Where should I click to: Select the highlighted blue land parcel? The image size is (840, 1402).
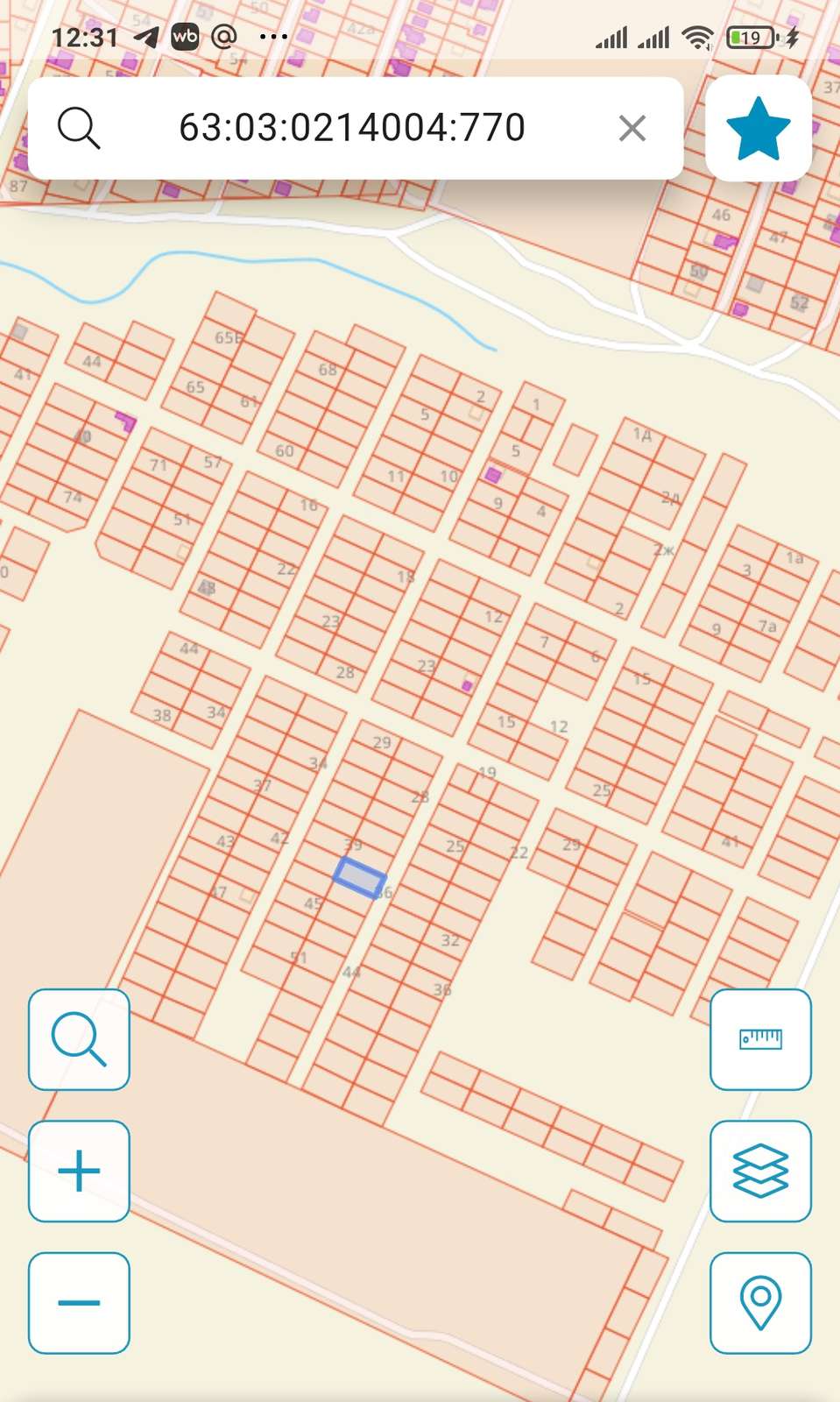pos(359,877)
